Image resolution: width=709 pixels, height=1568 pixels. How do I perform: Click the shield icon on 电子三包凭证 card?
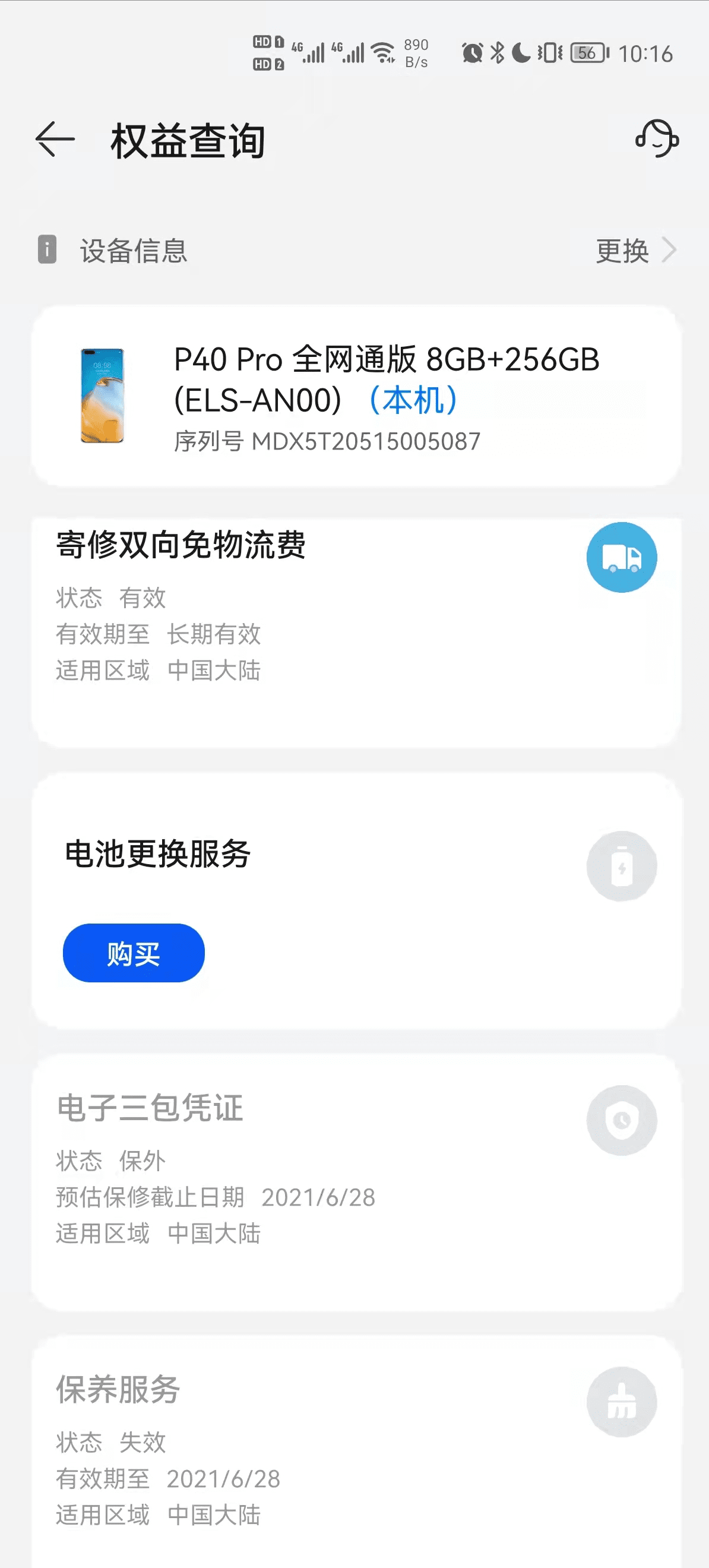click(x=621, y=1120)
